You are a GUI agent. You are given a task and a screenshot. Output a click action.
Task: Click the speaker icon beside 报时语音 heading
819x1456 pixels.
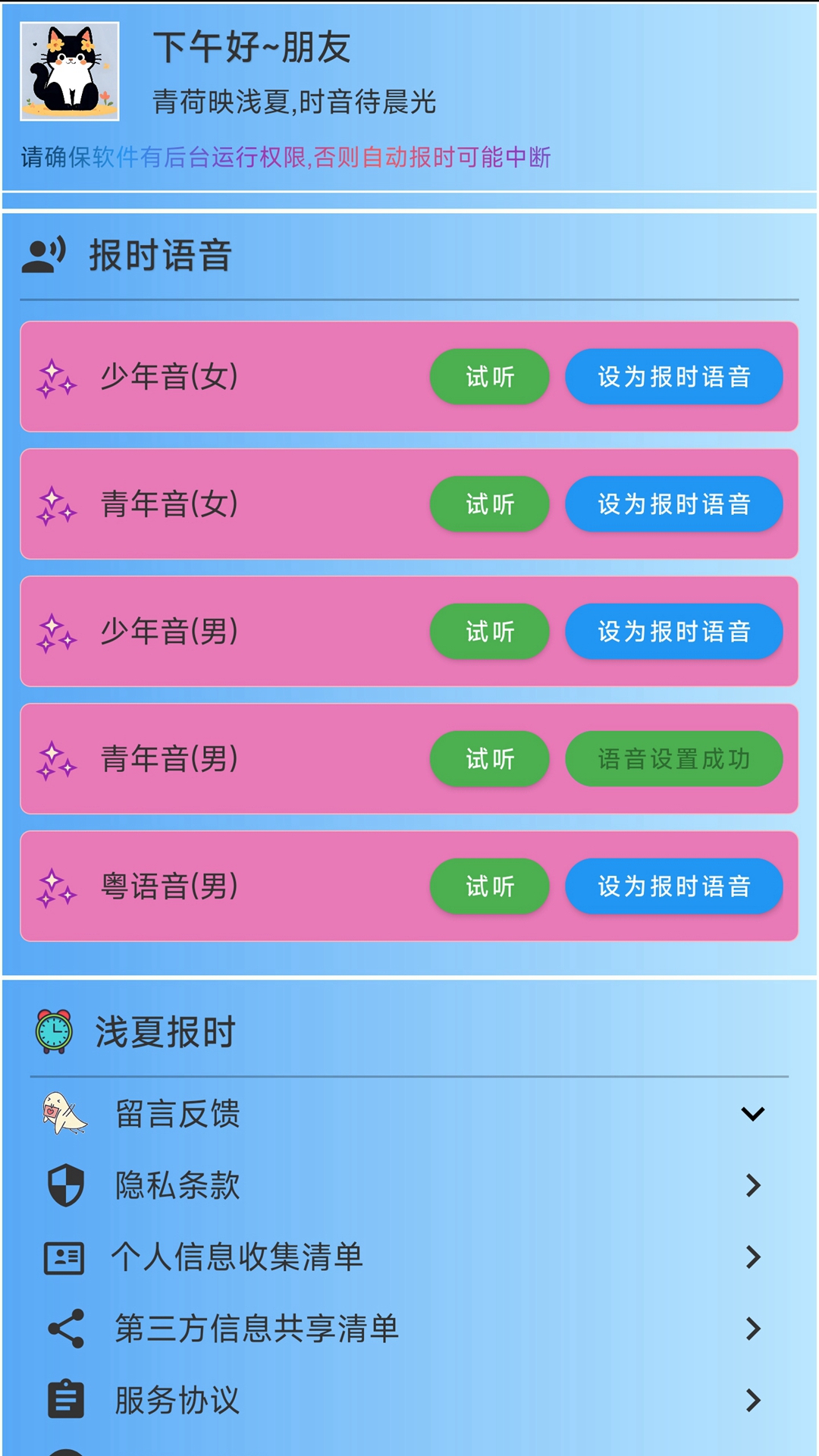point(45,254)
